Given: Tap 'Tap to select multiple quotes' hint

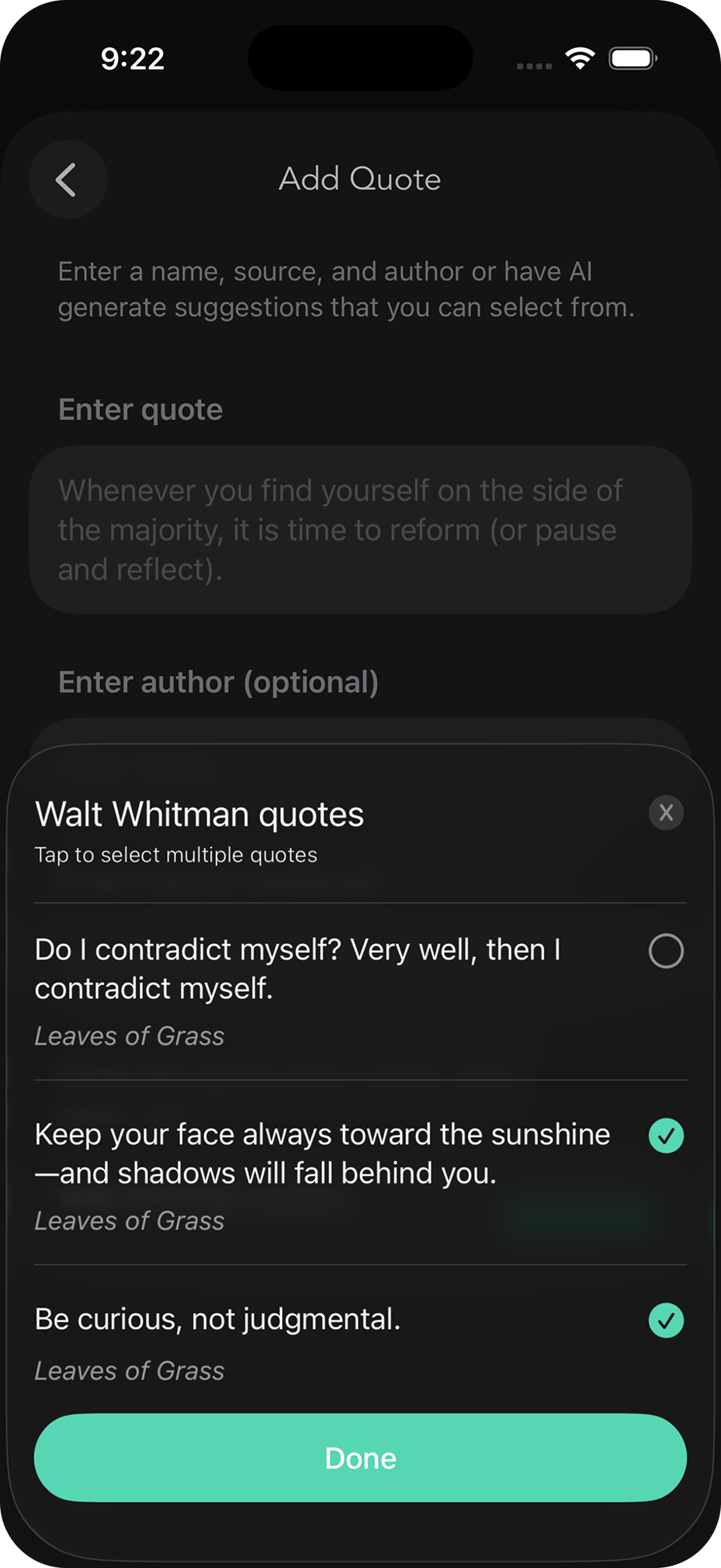Looking at the screenshot, I should pos(175,854).
